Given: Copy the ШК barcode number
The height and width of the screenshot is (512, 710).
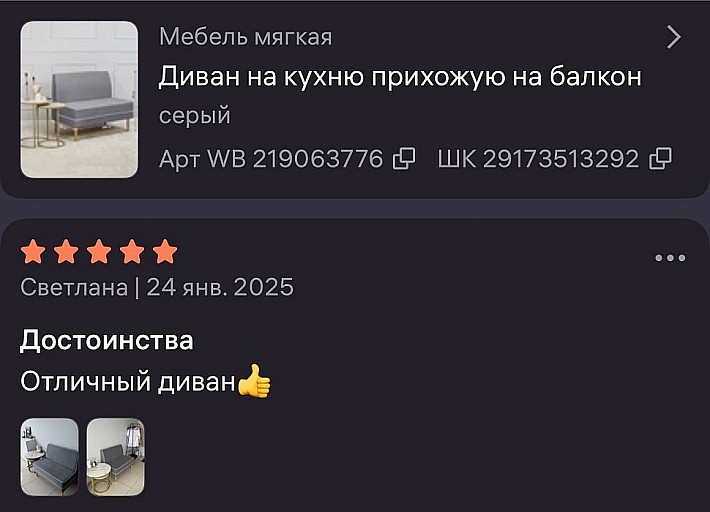Looking at the screenshot, I should pos(661,158).
